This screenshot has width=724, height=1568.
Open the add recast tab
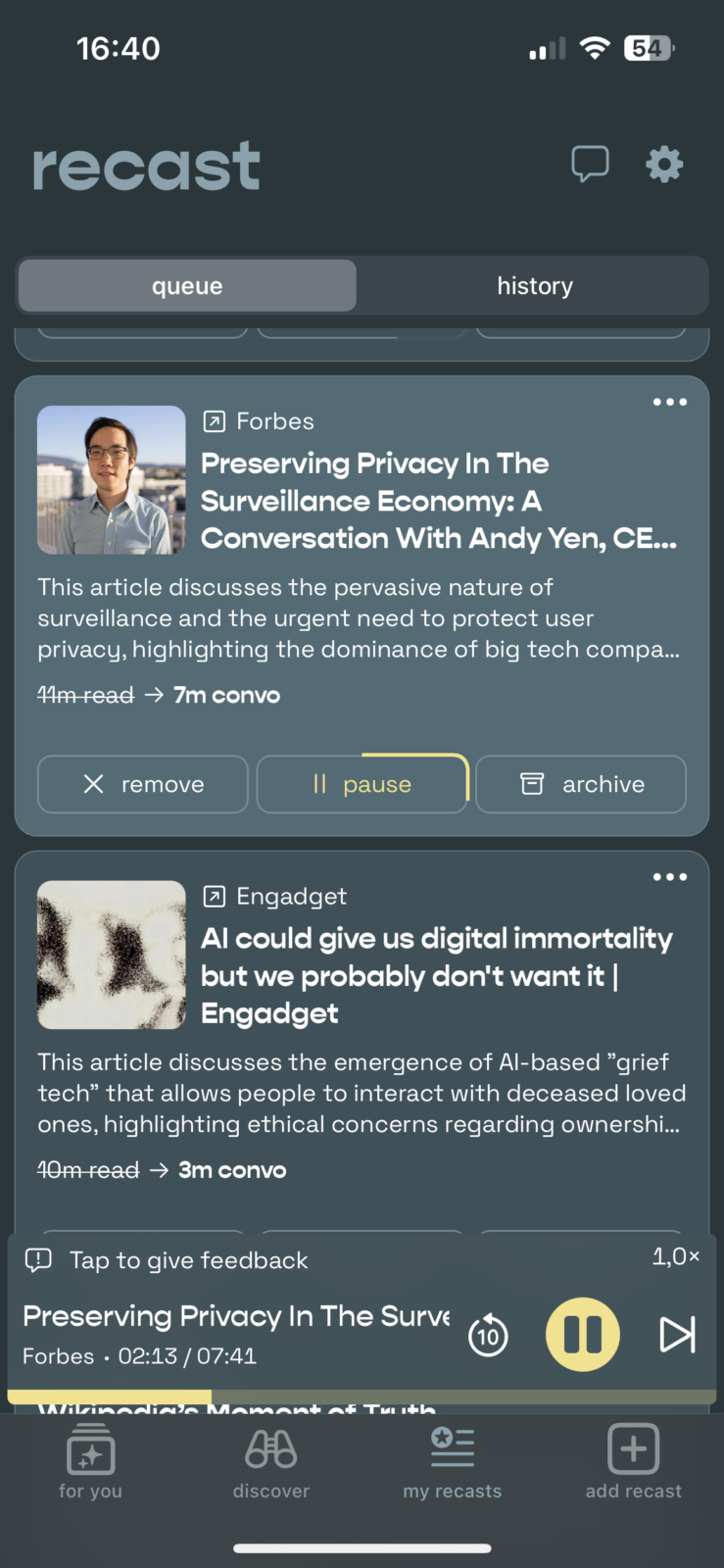633,1464
